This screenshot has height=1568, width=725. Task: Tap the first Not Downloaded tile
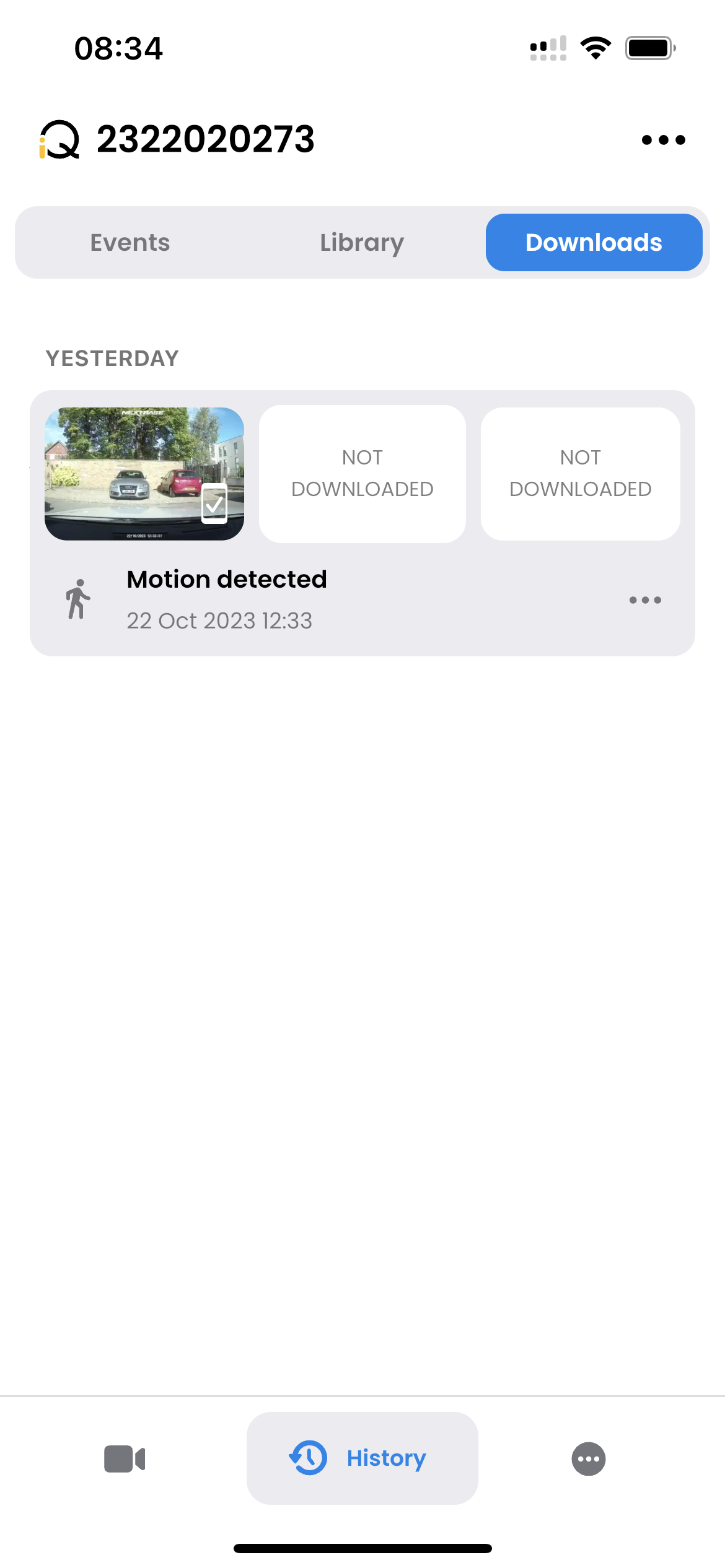pos(362,474)
